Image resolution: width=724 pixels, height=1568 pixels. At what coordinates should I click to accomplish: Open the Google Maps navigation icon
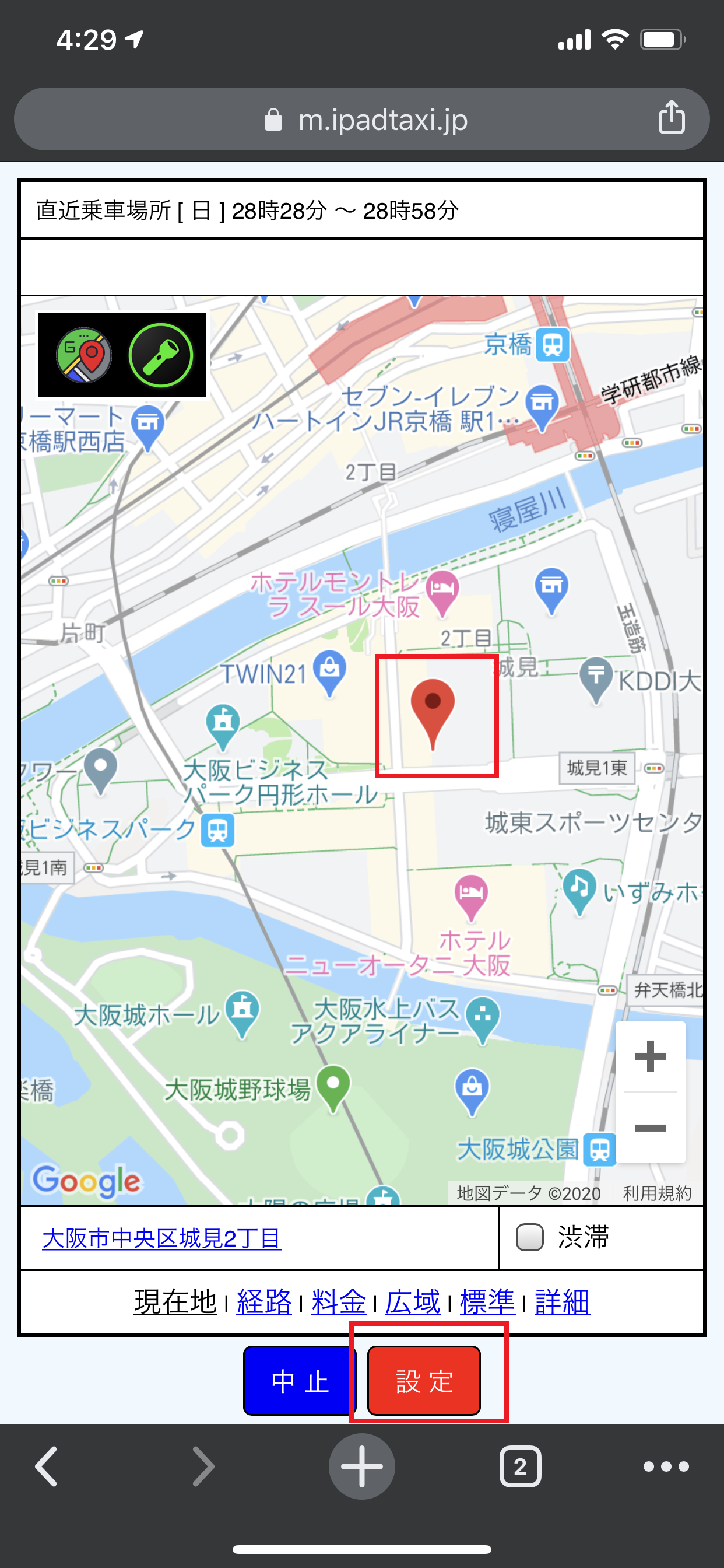(84, 355)
